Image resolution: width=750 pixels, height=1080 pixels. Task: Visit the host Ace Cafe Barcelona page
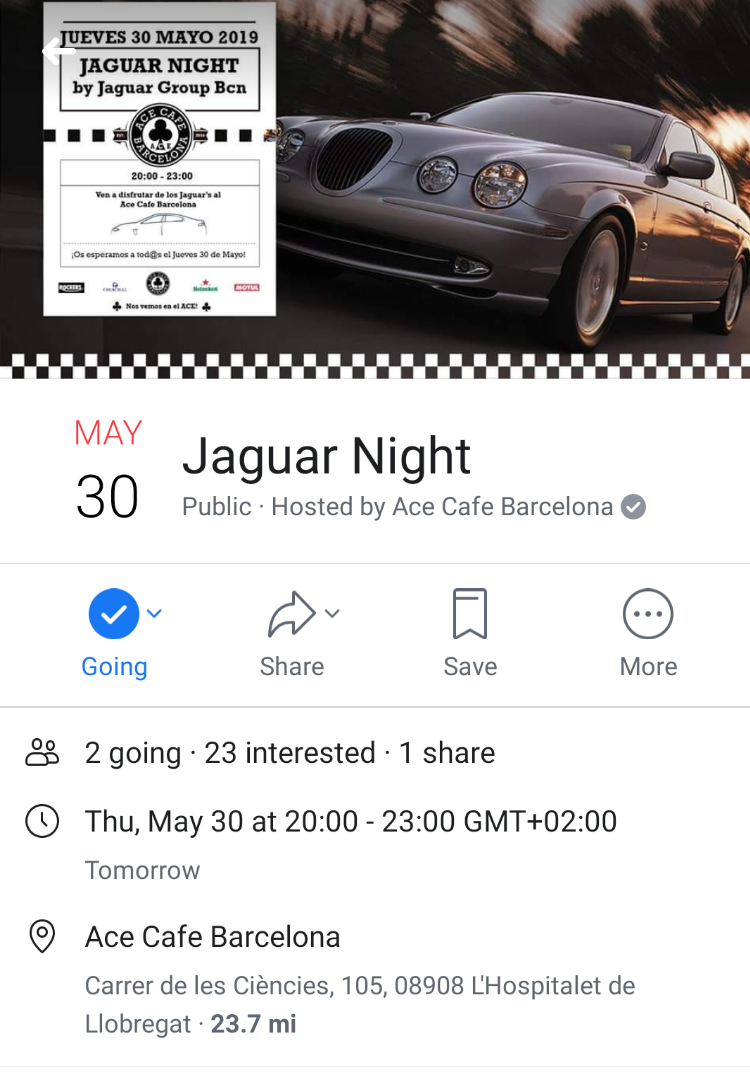point(502,507)
